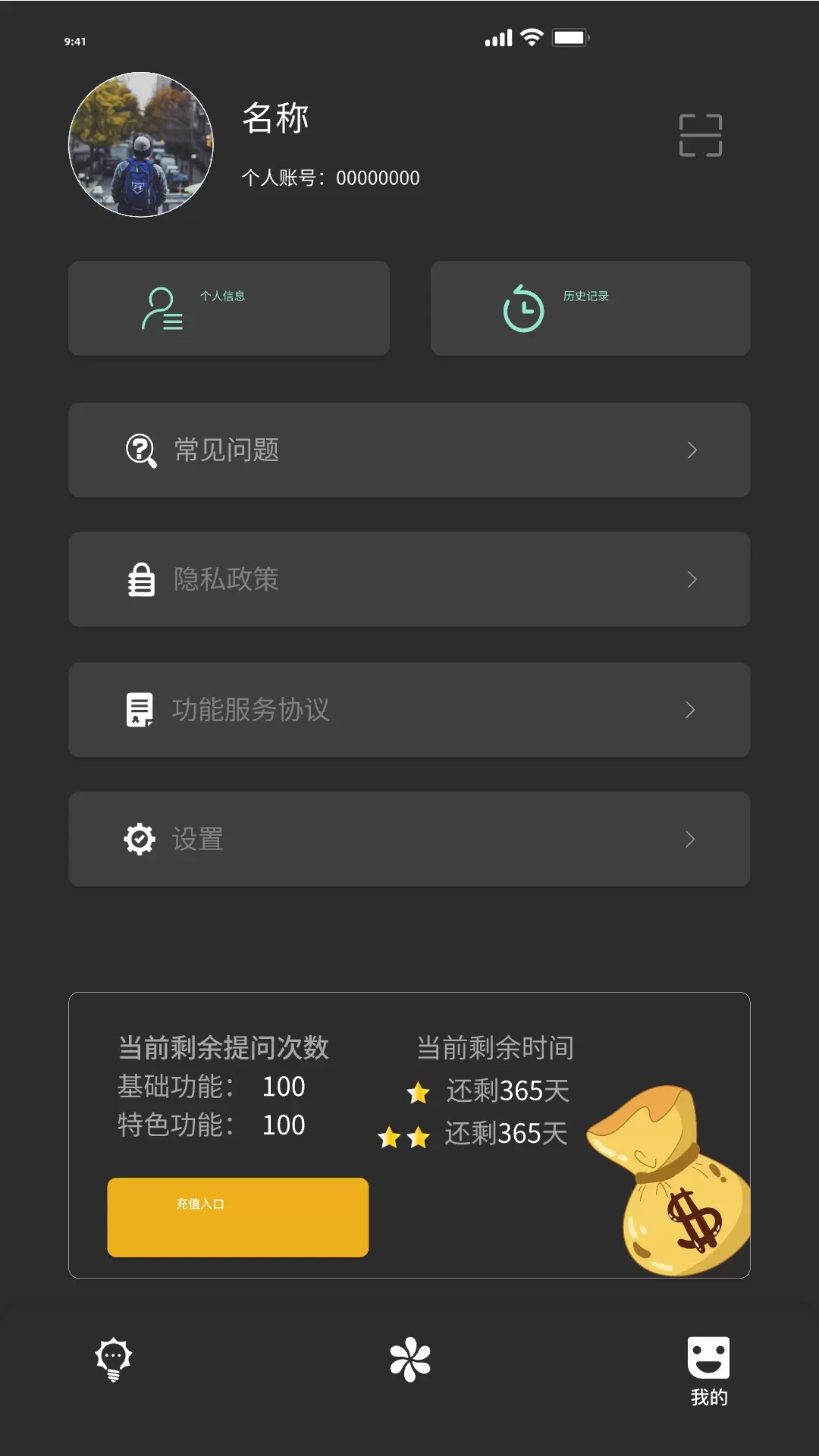
Task: Expand the 设置 row chevron
Action: coord(689,839)
